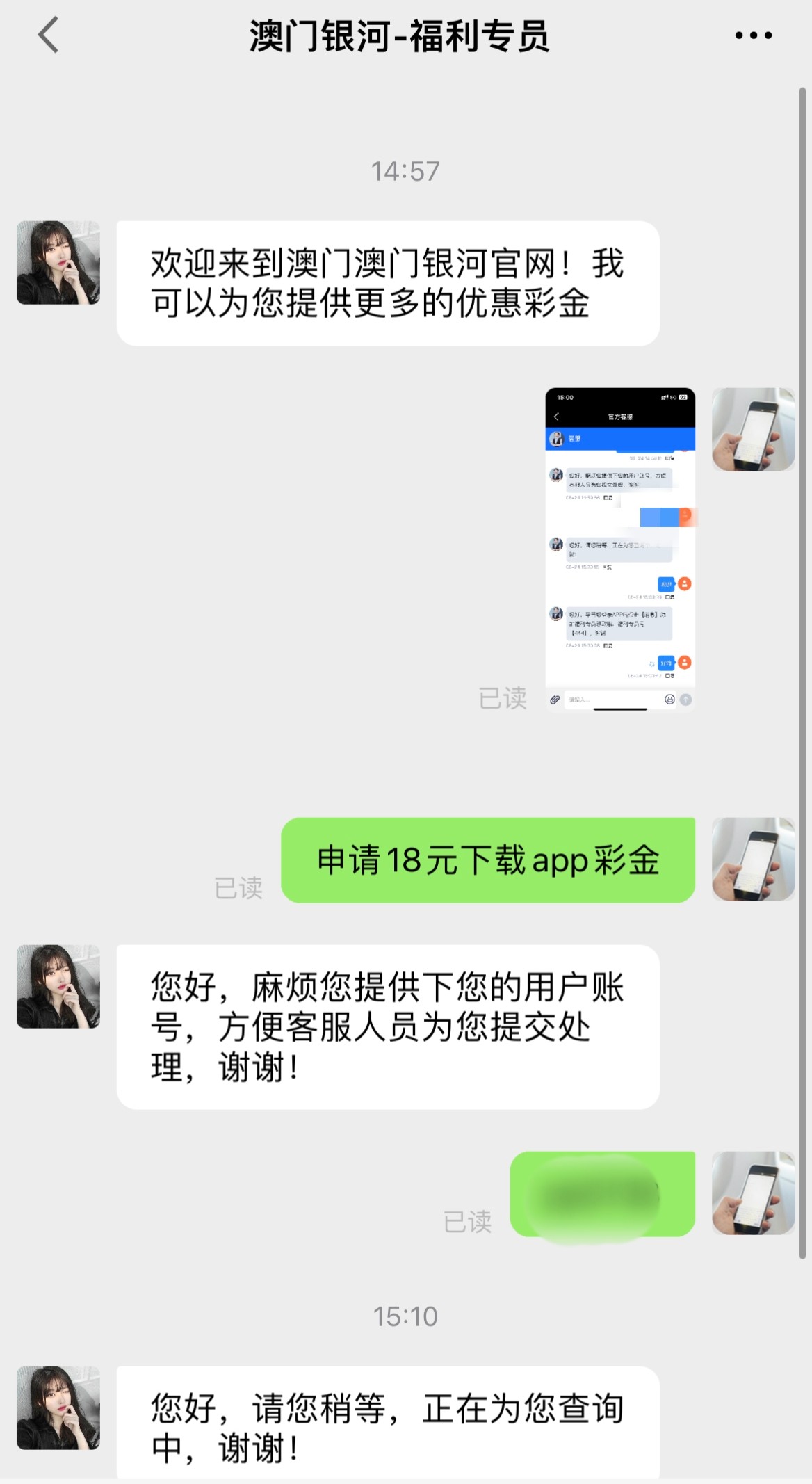
Task: Go back using the top-left arrow
Action: (x=48, y=35)
